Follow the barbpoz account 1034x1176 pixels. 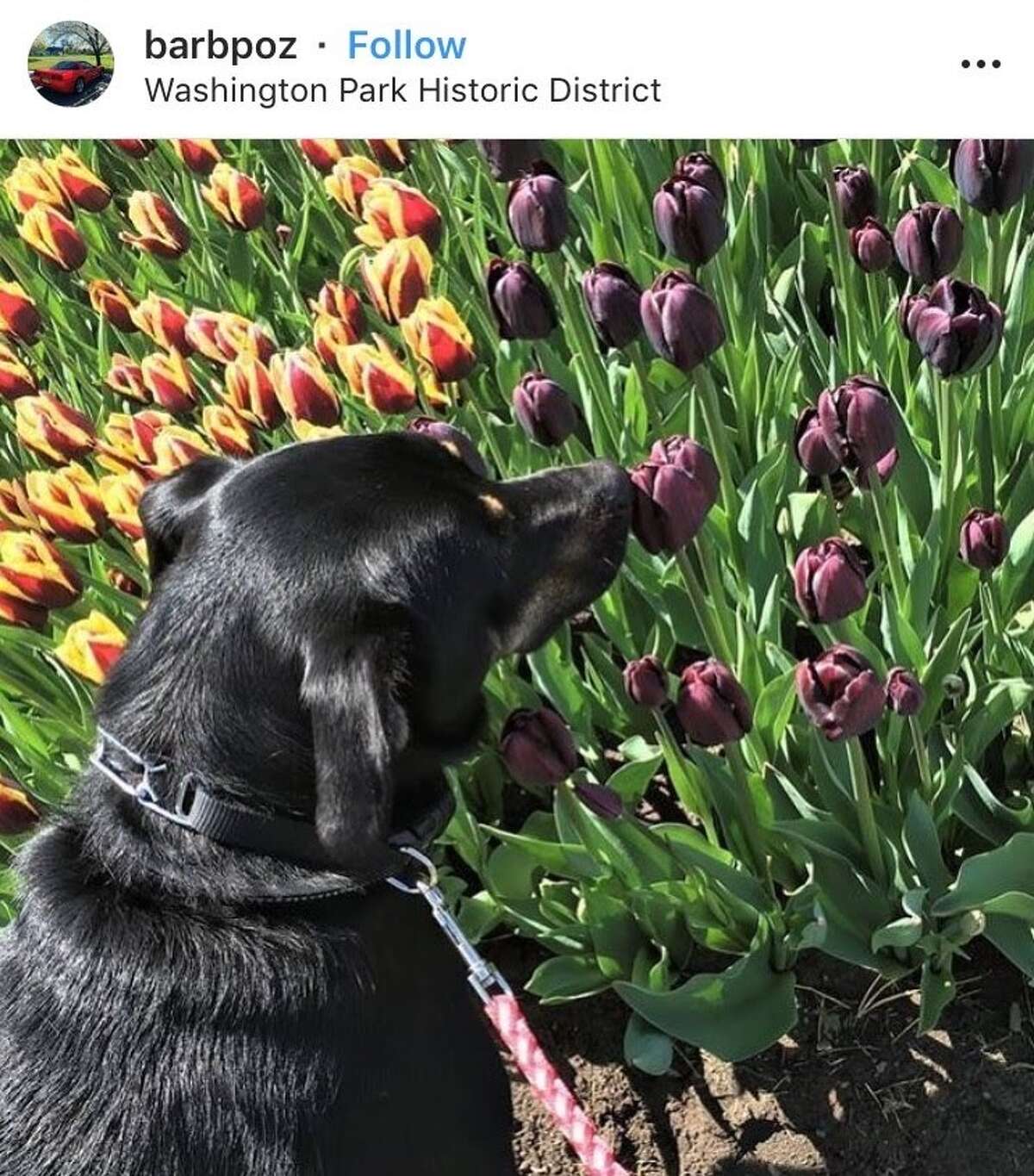406,46
